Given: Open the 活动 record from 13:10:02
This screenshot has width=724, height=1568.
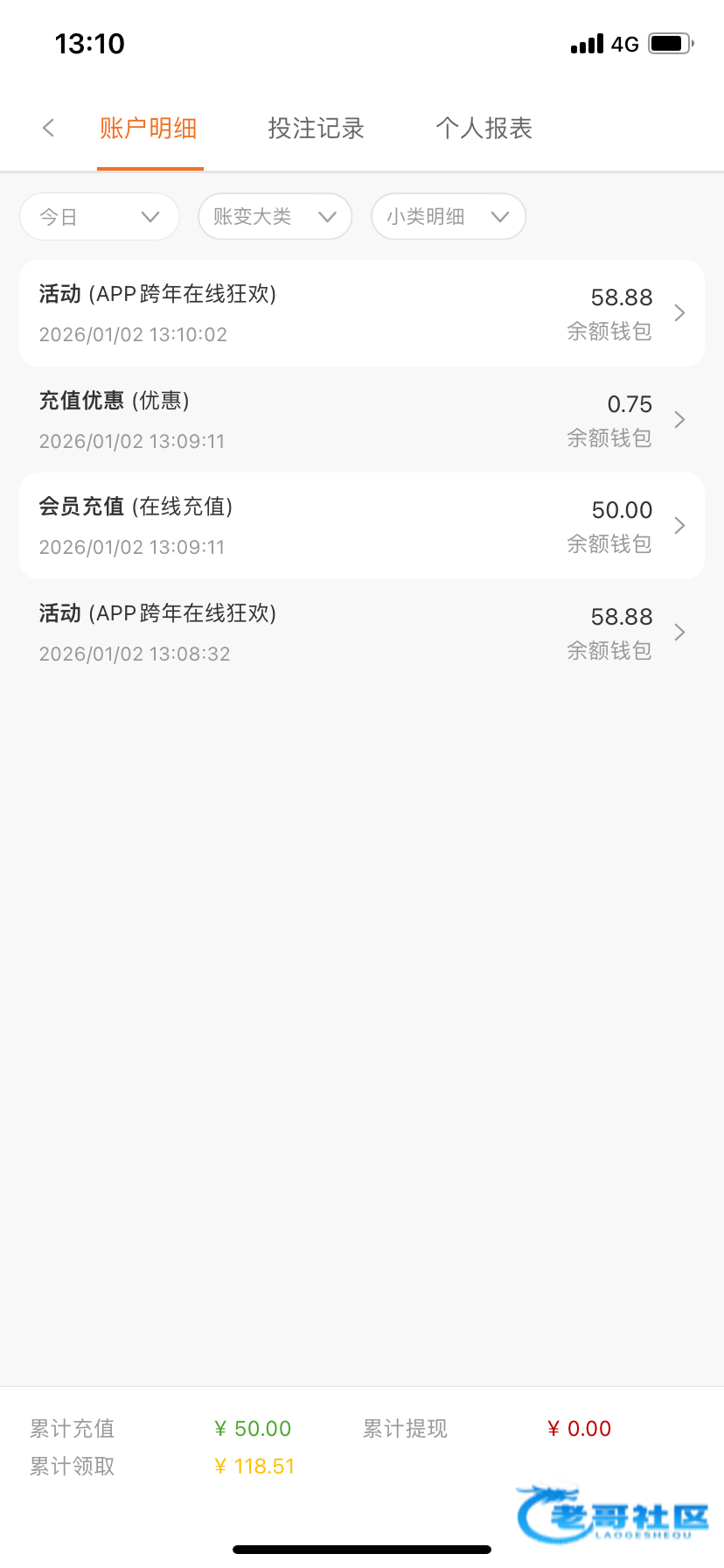Looking at the screenshot, I should coord(362,313).
